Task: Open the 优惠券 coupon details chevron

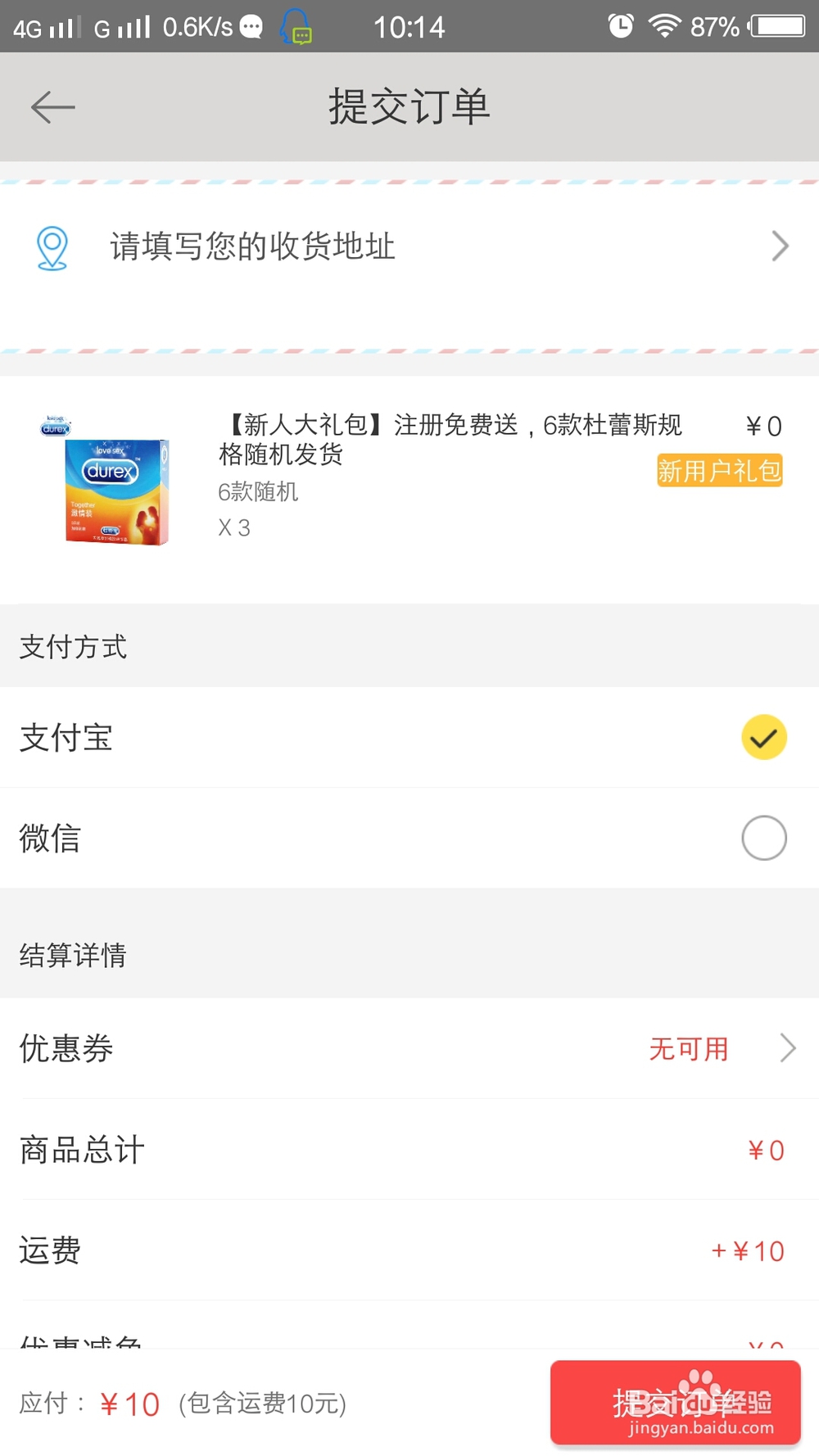Action: pos(787,1048)
